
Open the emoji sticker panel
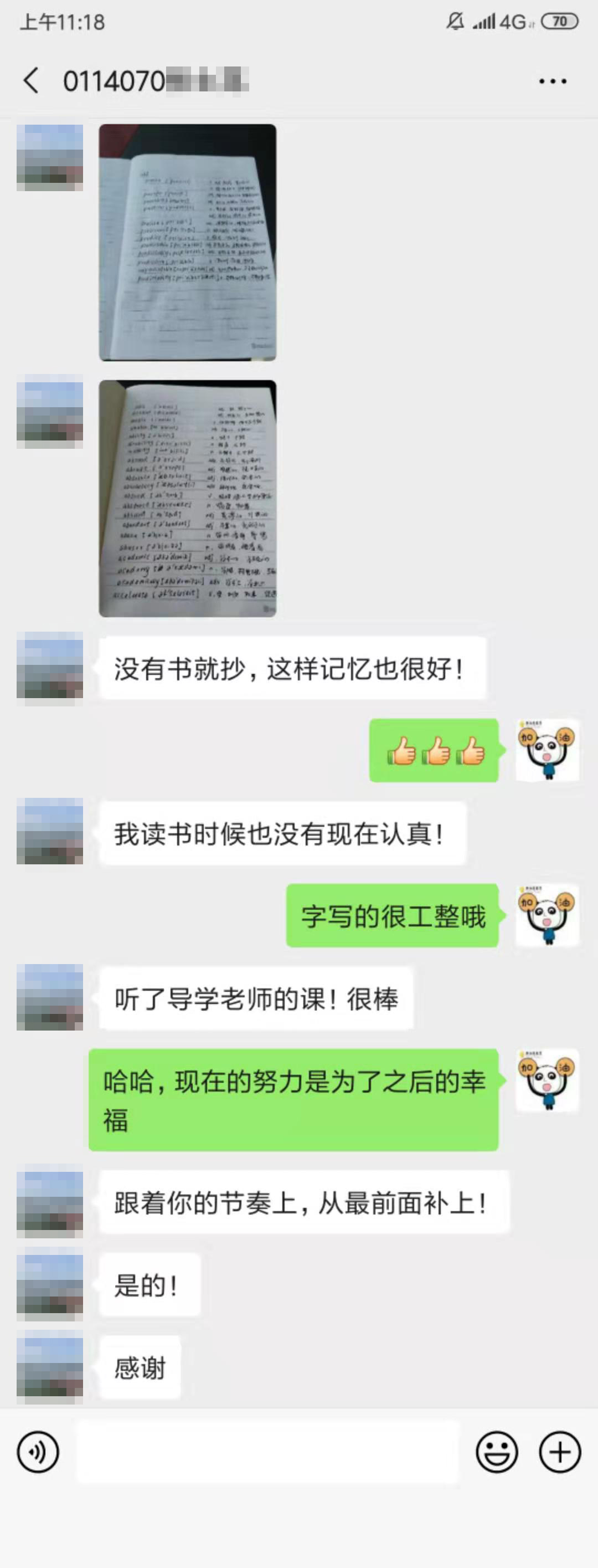pos(497,1452)
